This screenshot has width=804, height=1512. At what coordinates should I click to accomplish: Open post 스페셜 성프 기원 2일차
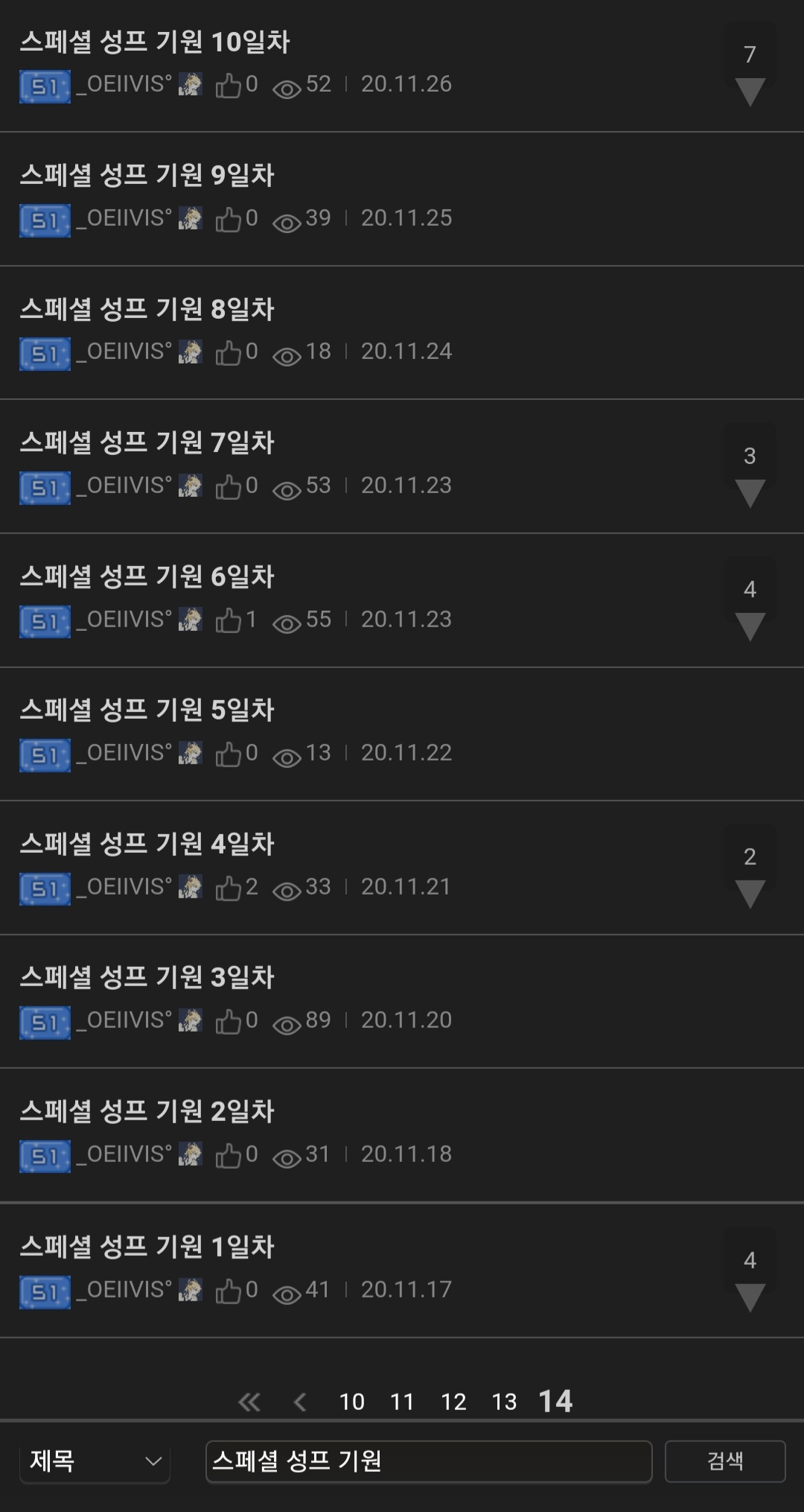pos(147,1112)
